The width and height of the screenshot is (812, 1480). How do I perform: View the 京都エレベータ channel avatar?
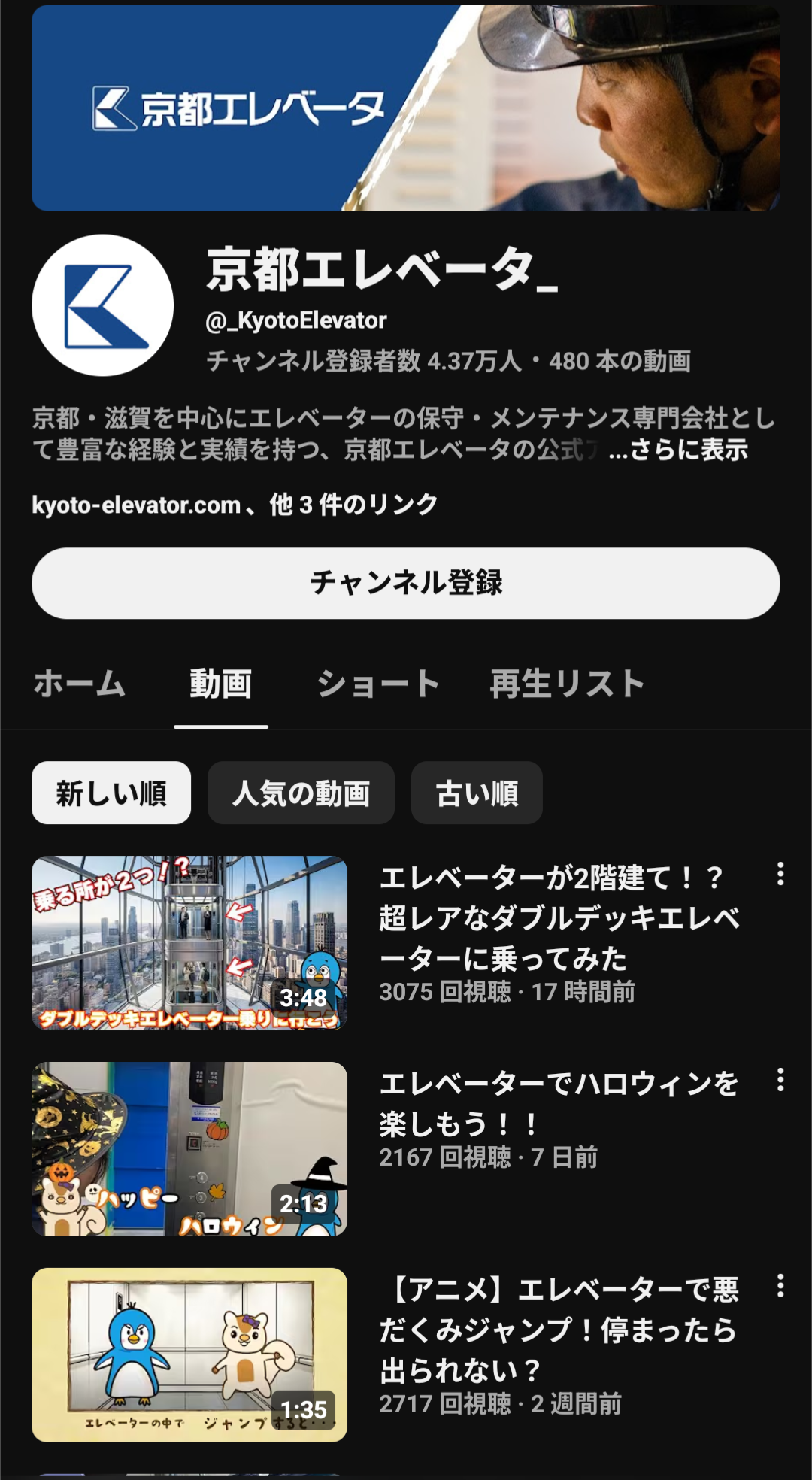[103, 305]
